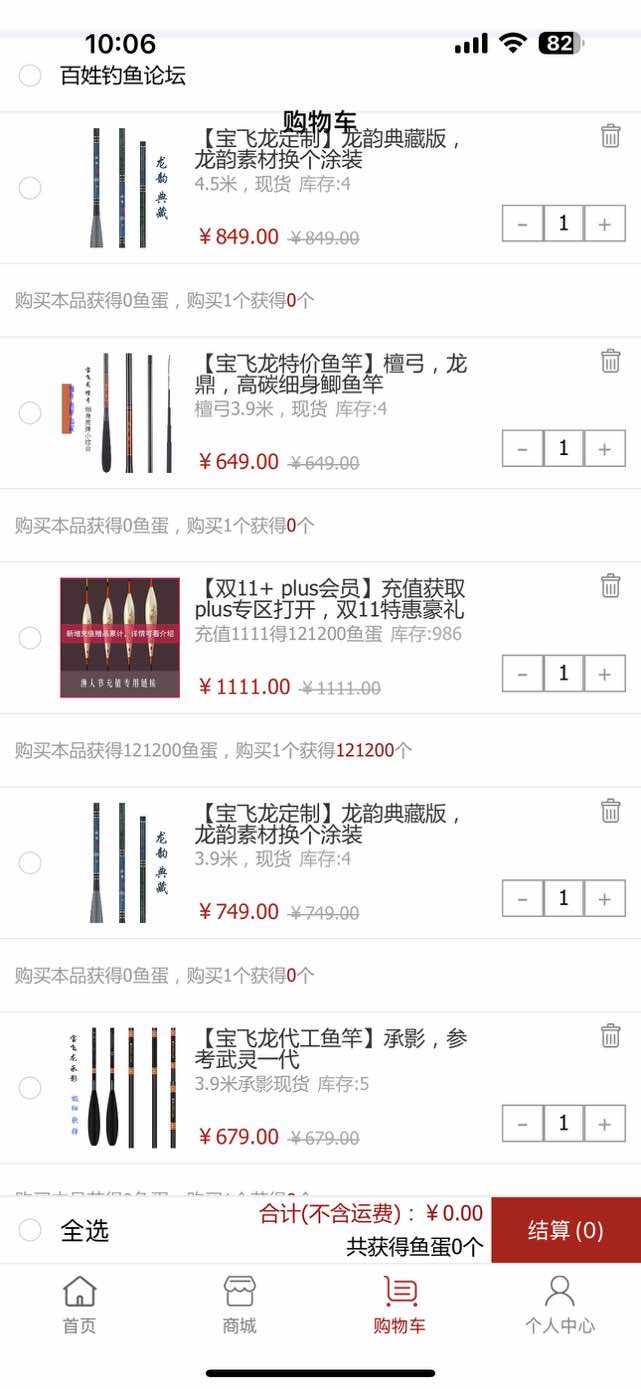Open the 宝飞龙代工鱼竿 承影 product

point(330,1048)
